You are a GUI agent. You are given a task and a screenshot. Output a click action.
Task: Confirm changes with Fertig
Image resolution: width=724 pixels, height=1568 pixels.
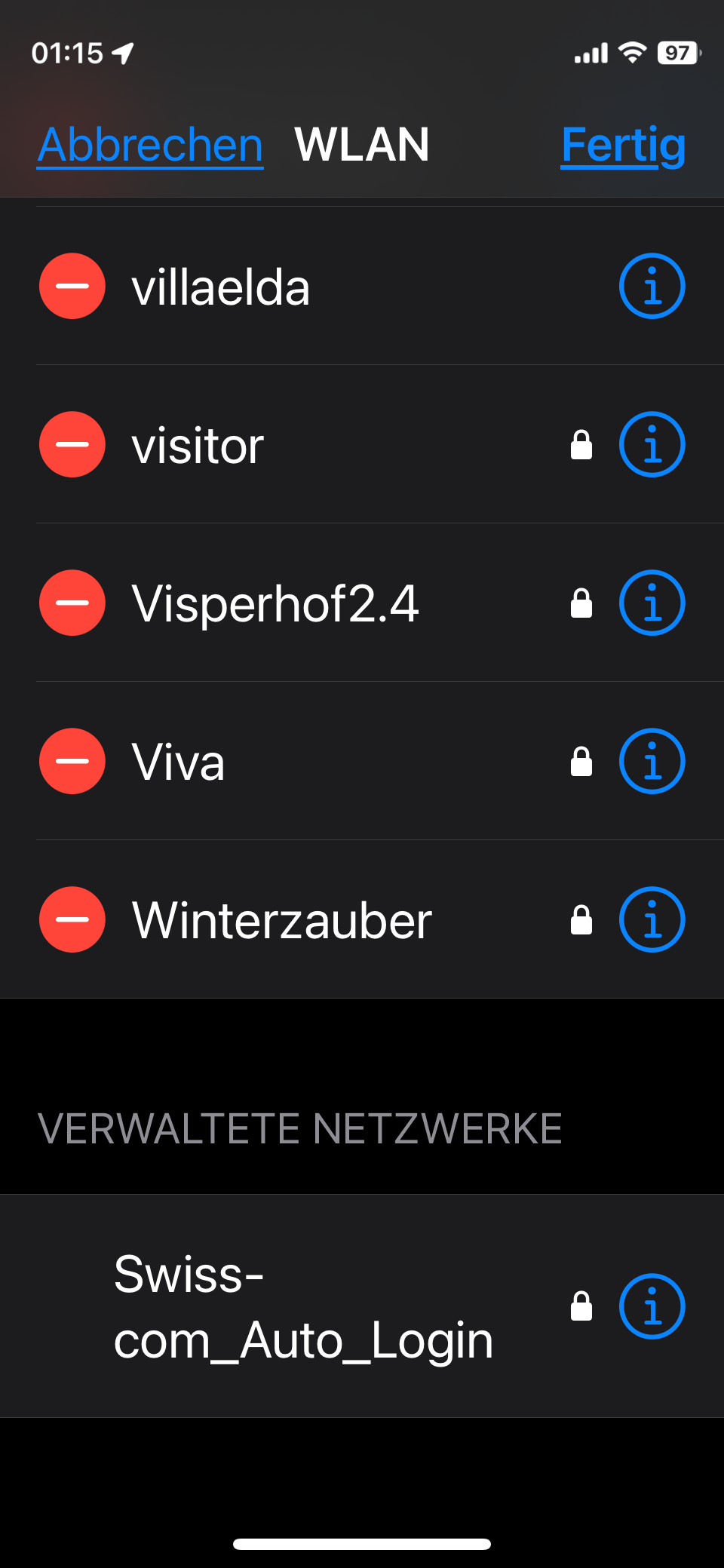tap(623, 144)
